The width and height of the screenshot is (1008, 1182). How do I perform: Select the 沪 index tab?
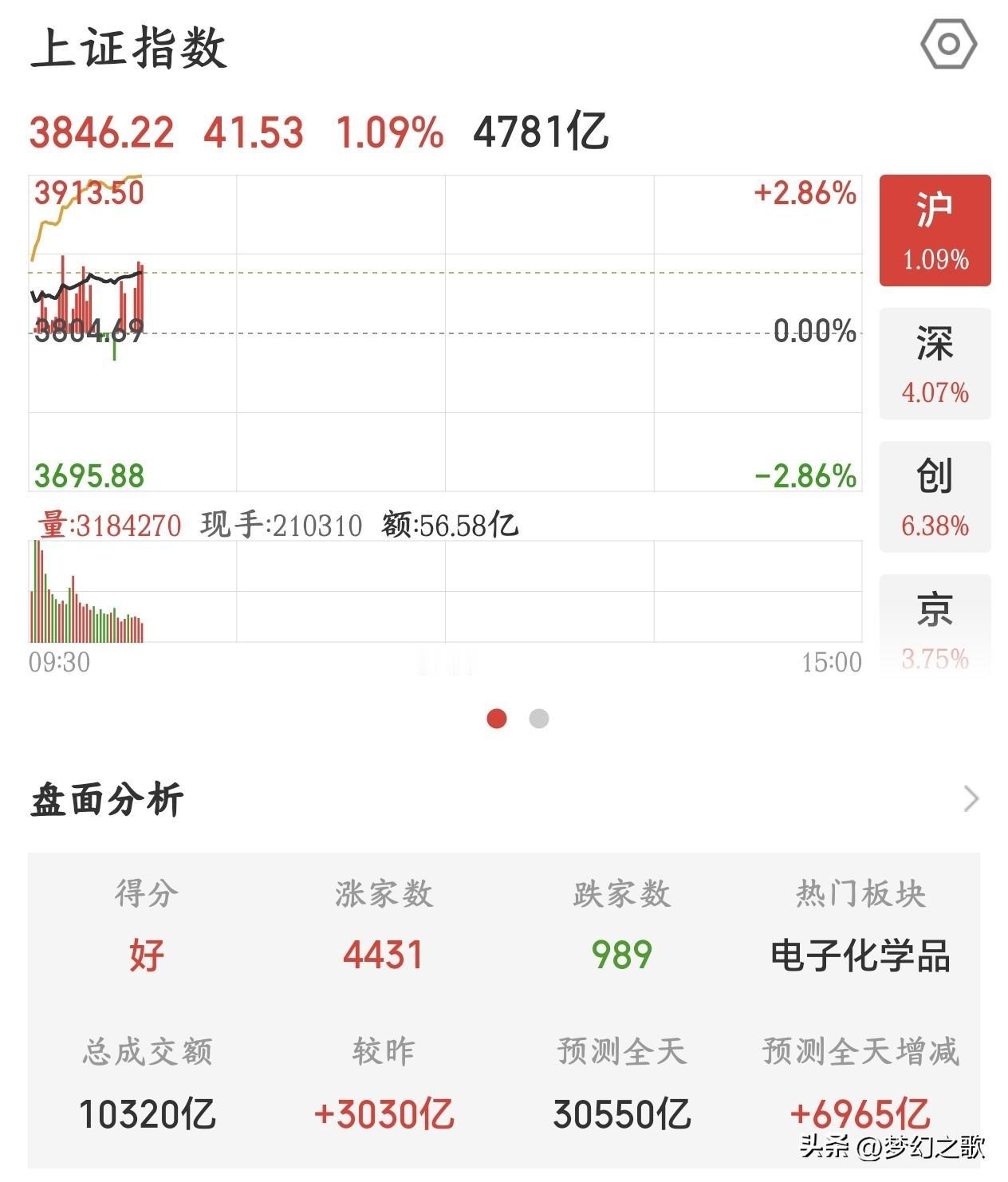pyautogui.click(x=935, y=230)
